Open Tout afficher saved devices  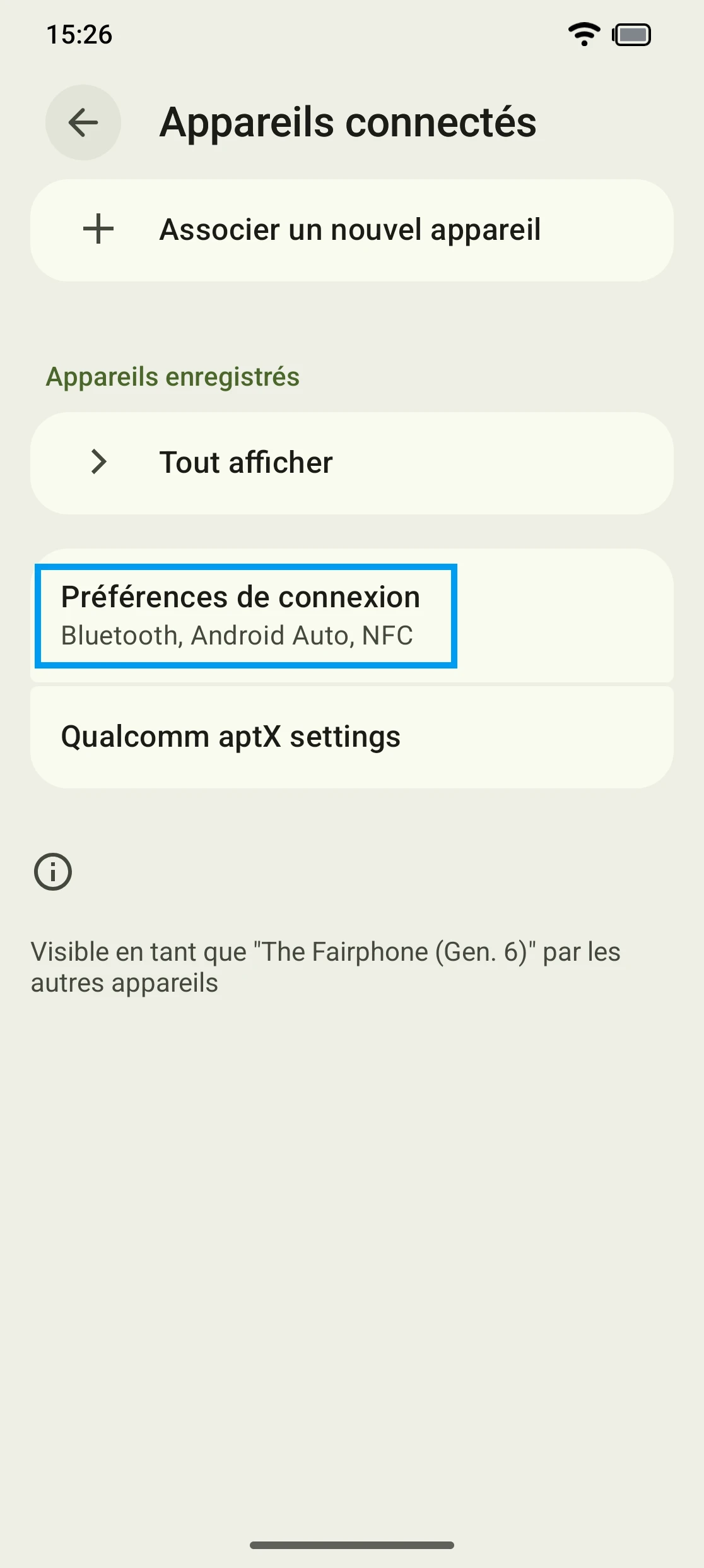(x=351, y=463)
